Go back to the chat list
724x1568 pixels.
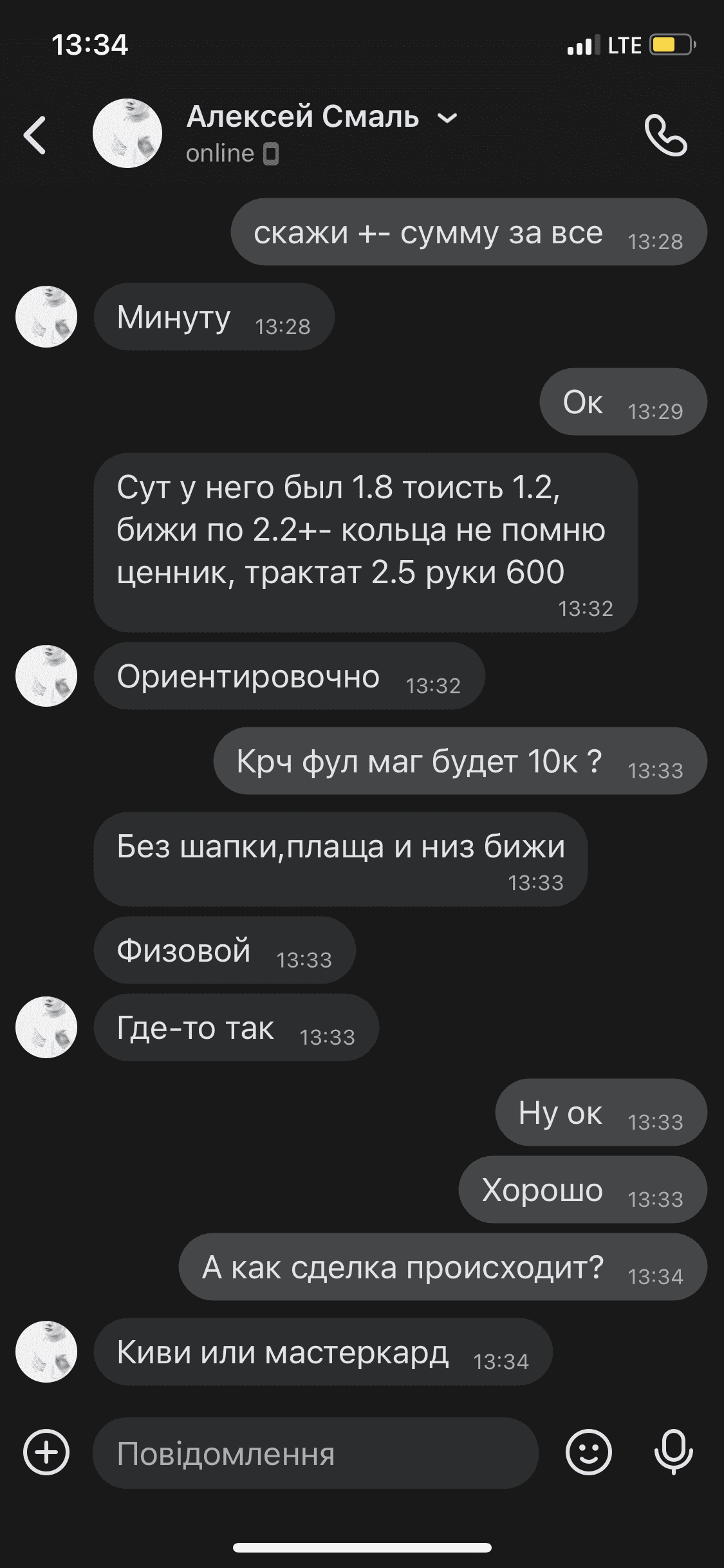tap(35, 135)
